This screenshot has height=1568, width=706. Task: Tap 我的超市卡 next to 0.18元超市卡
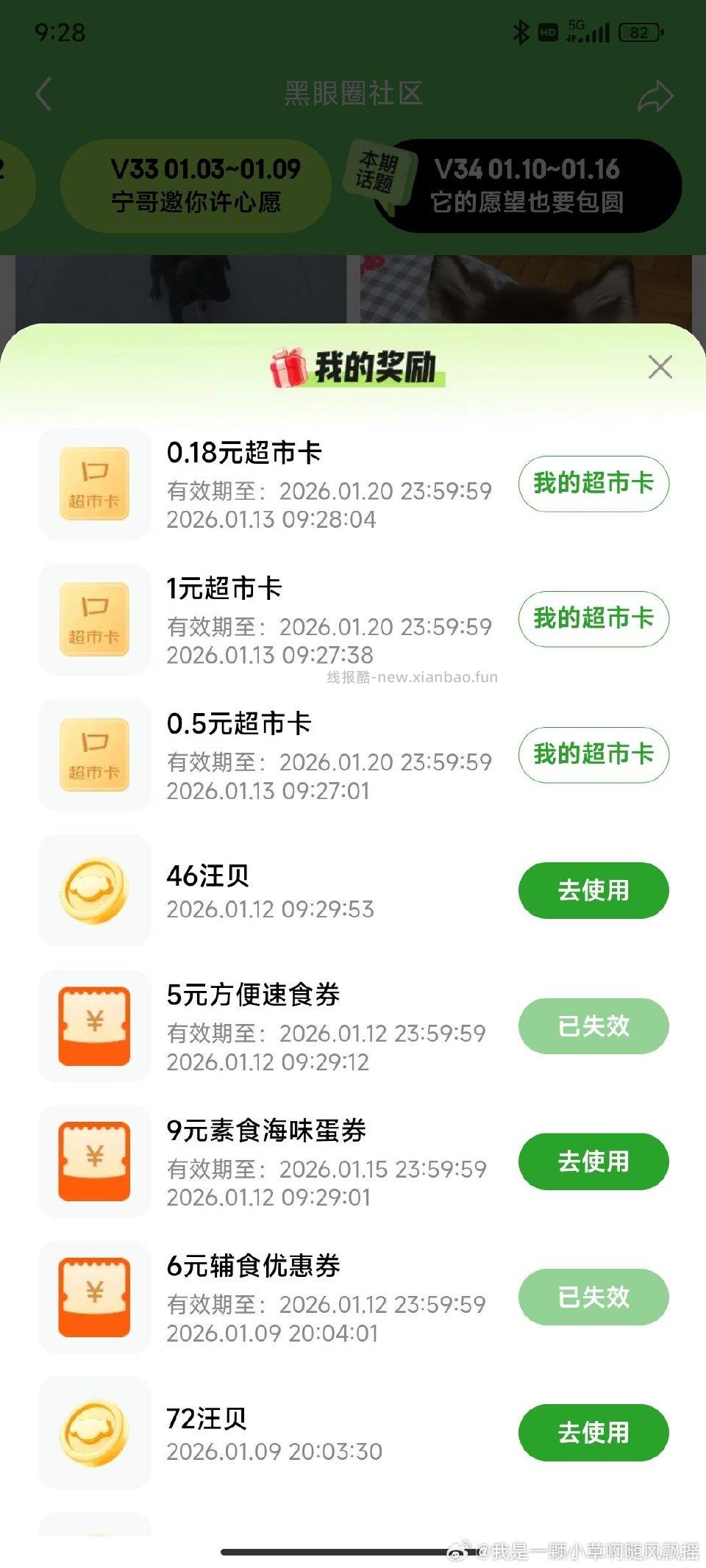point(593,483)
